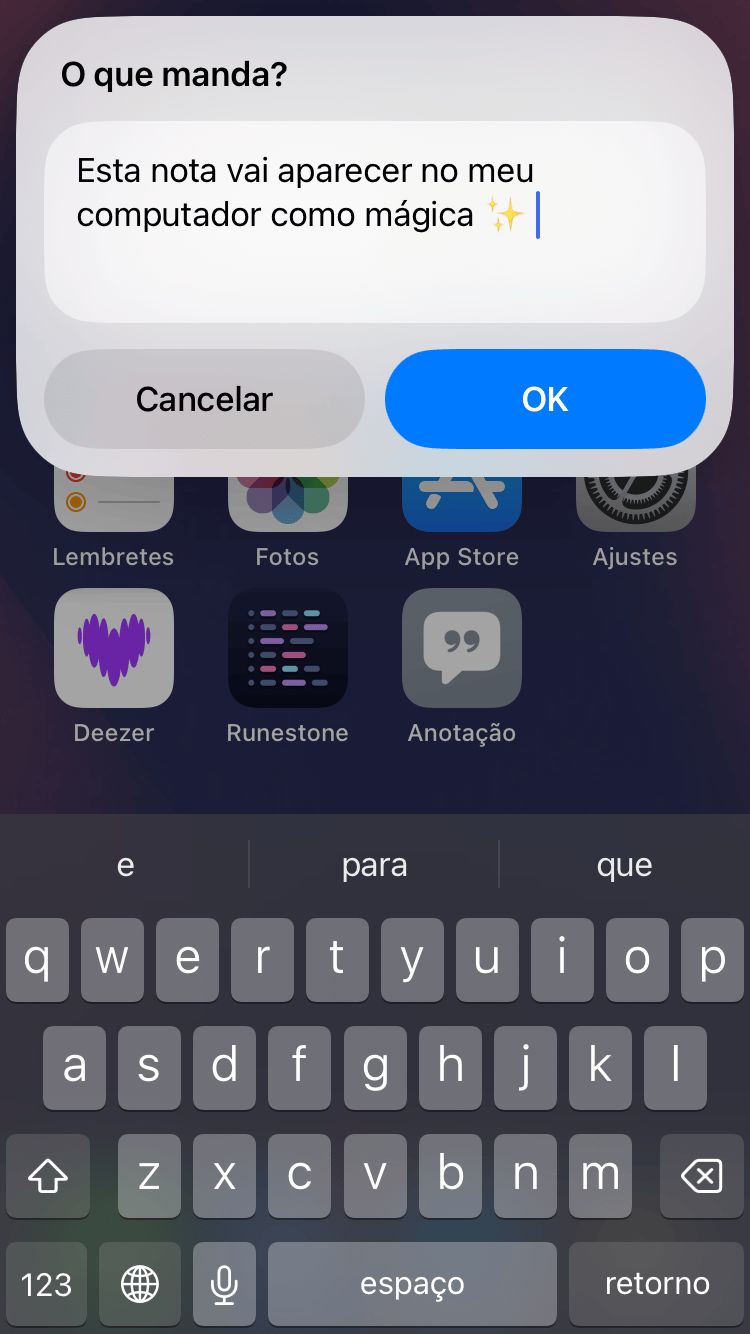Tap the retorno key
Viewport: 750px width, 1334px height.
pyautogui.click(x=657, y=1284)
